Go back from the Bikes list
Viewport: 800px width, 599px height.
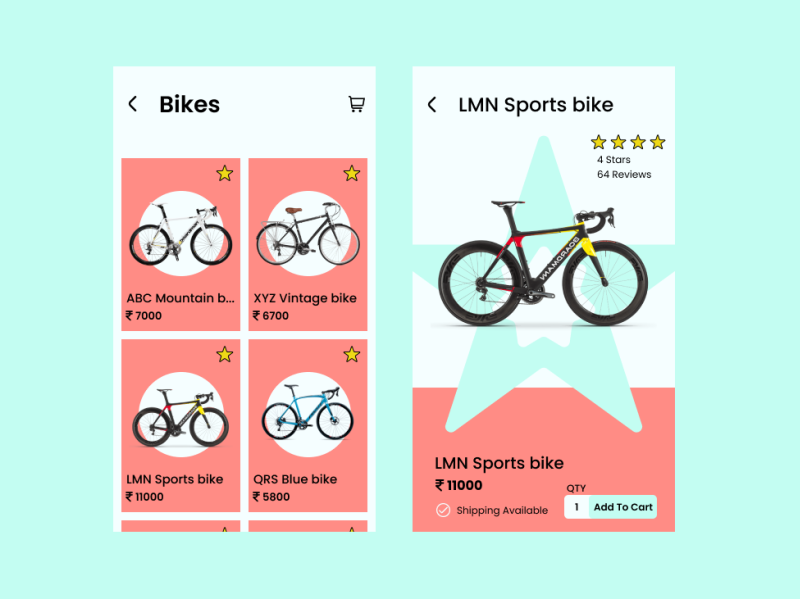[132, 104]
